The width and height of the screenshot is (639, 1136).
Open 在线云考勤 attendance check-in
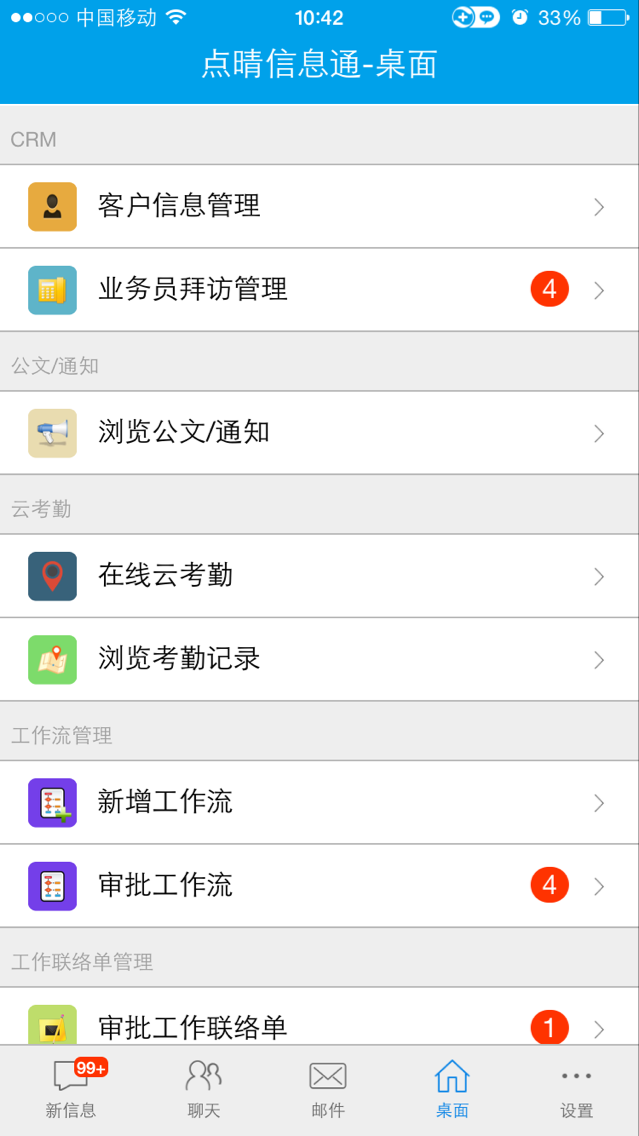coord(319,576)
